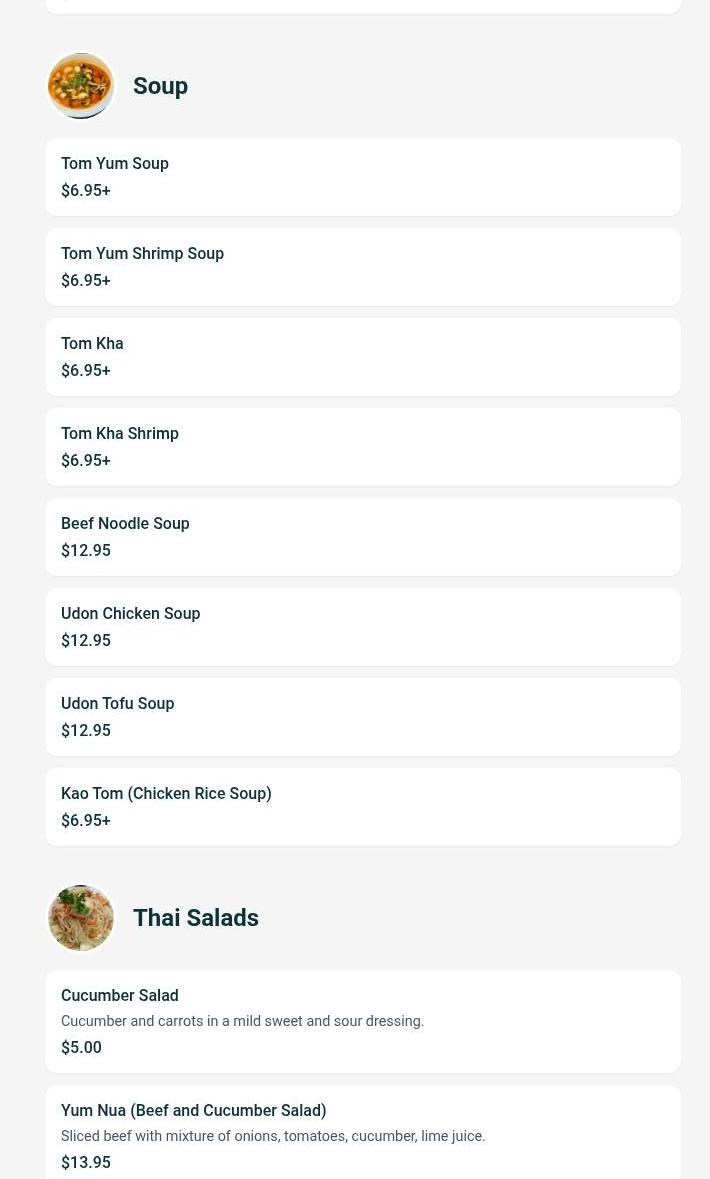Open the Tom Yum Soup item

pyautogui.click(x=363, y=177)
